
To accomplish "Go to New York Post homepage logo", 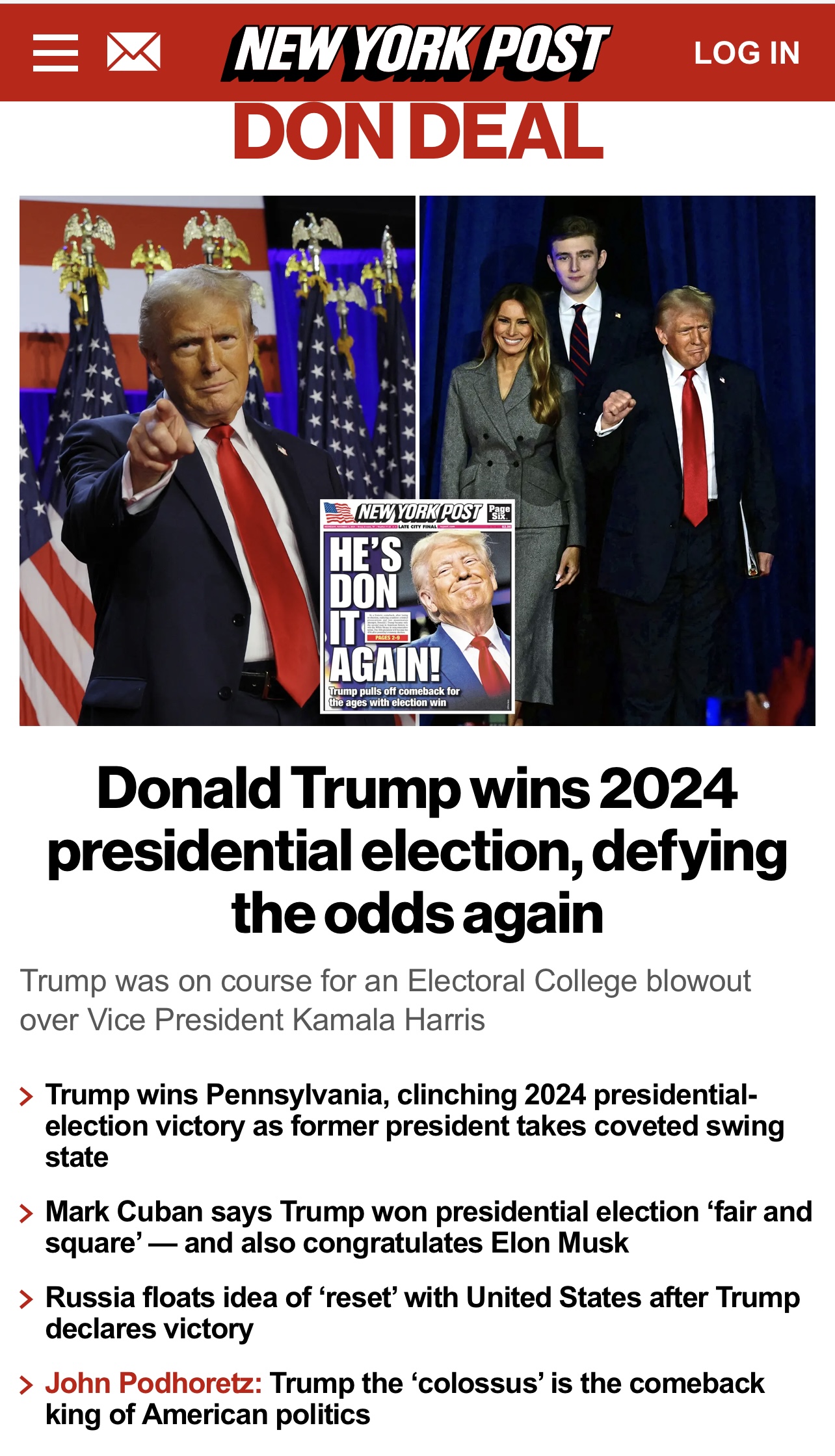I will 417,53.
